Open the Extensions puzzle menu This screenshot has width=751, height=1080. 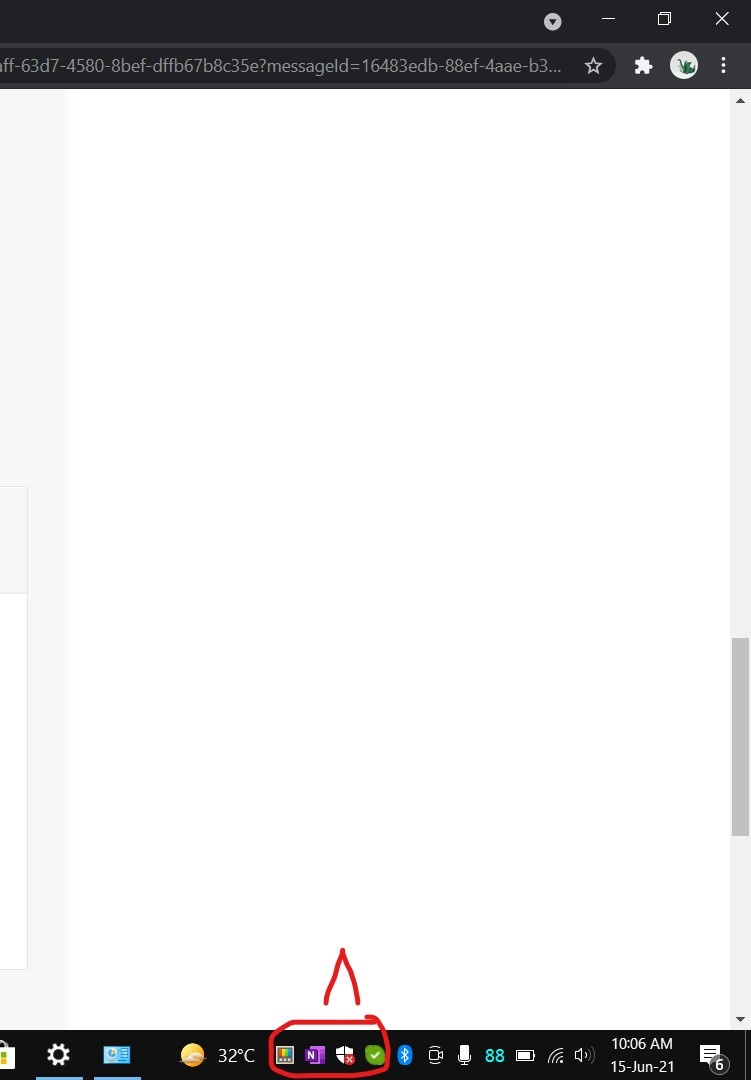point(644,66)
